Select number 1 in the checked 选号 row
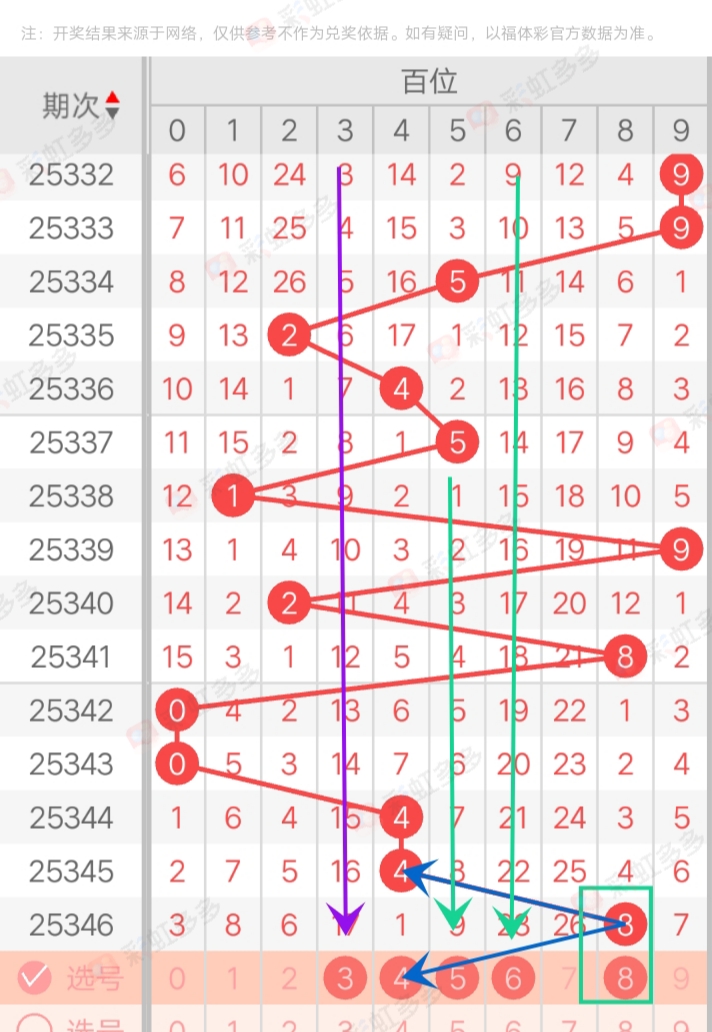Screen dimensions: 712x1032 coord(233,979)
